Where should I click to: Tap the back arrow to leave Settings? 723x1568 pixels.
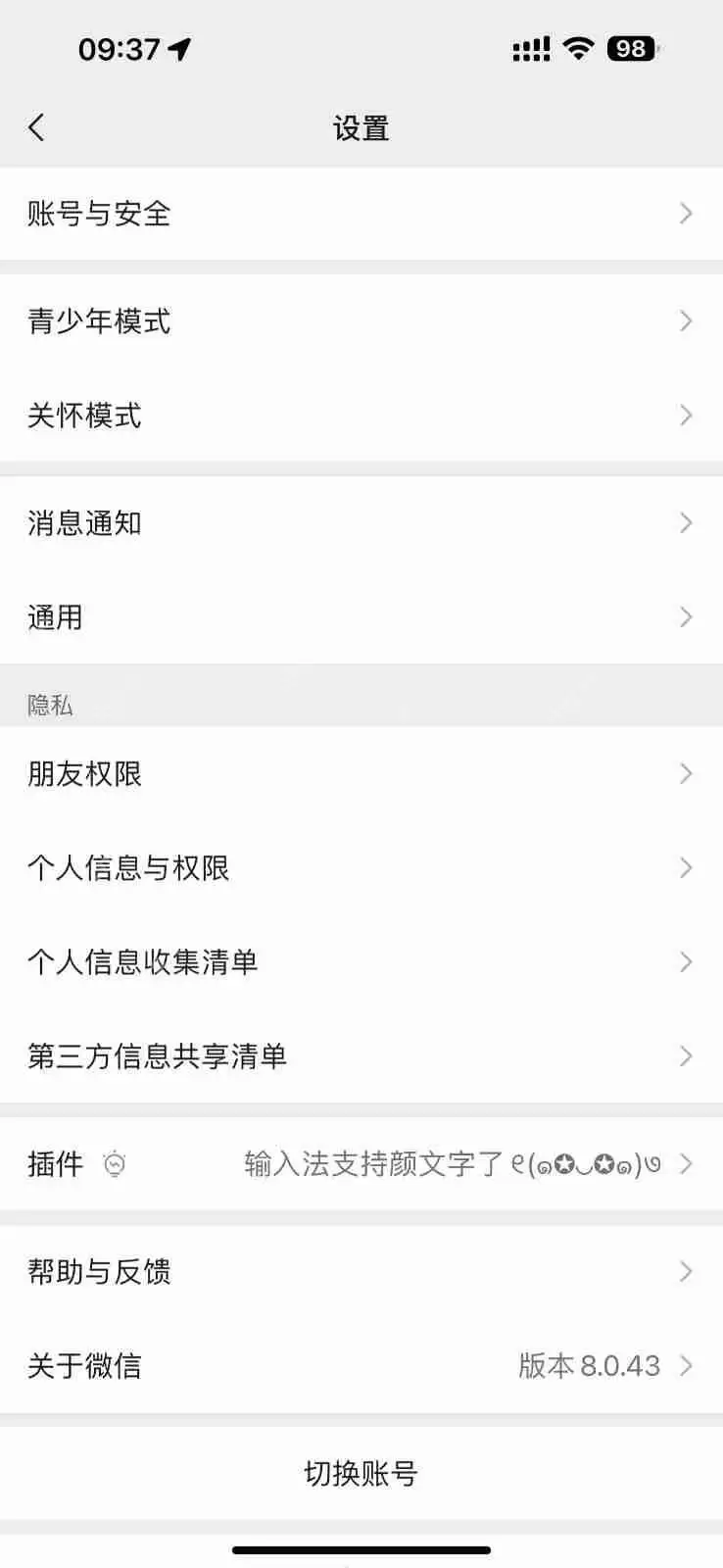coord(37,127)
